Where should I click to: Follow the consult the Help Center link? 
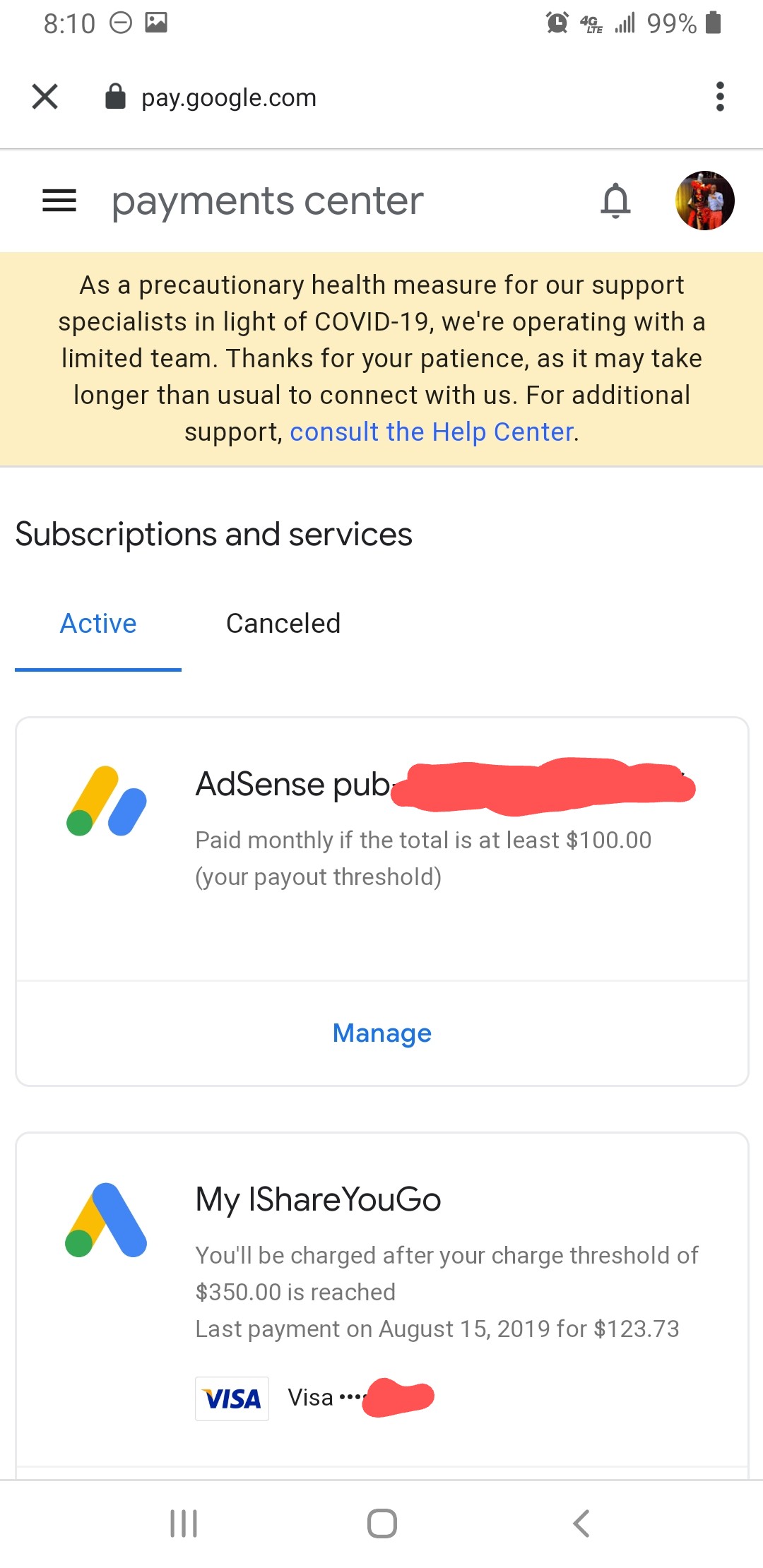click(432, 432)
